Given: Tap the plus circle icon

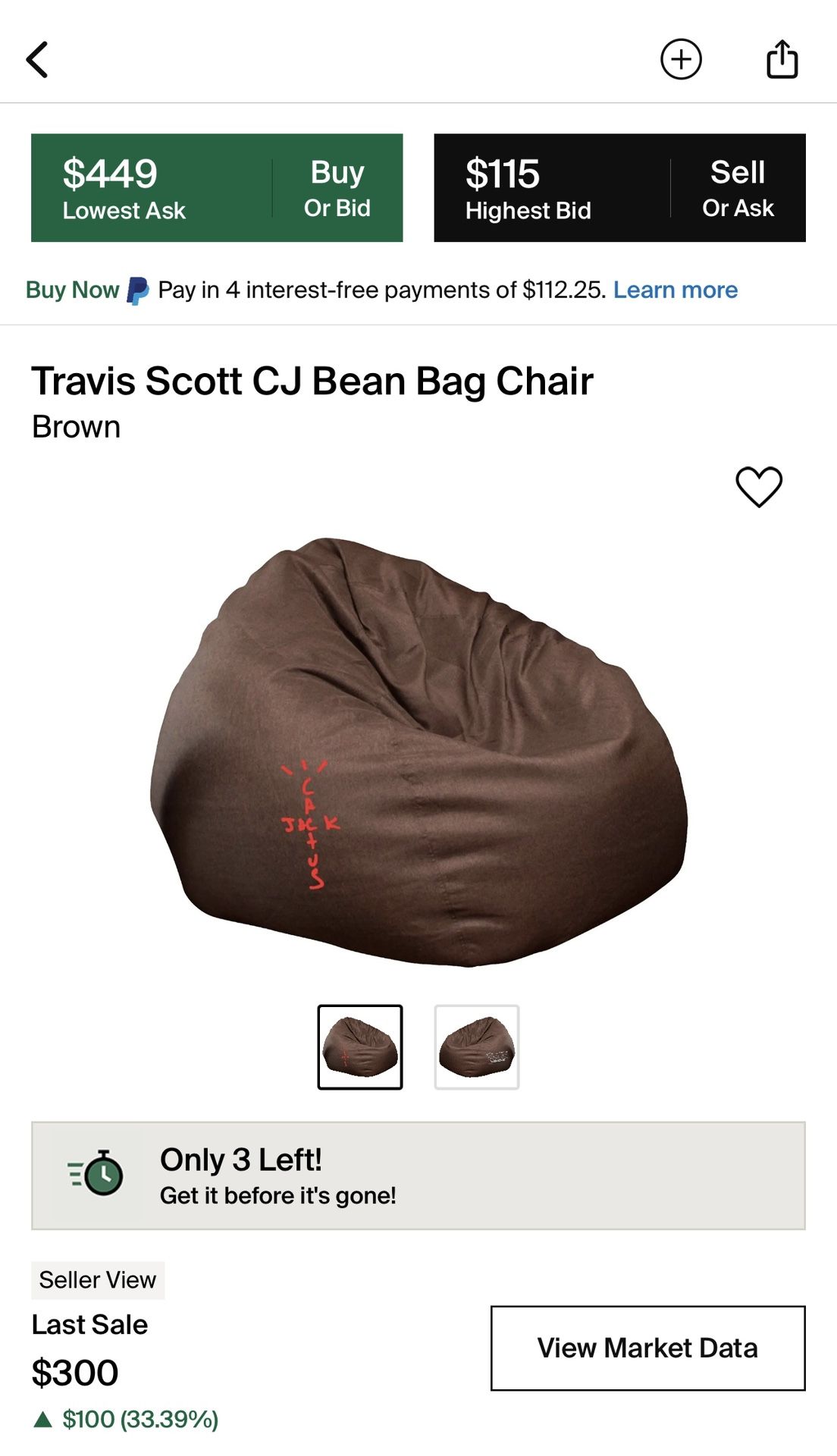Looking at the screenshot, I should tap(681, 59).
